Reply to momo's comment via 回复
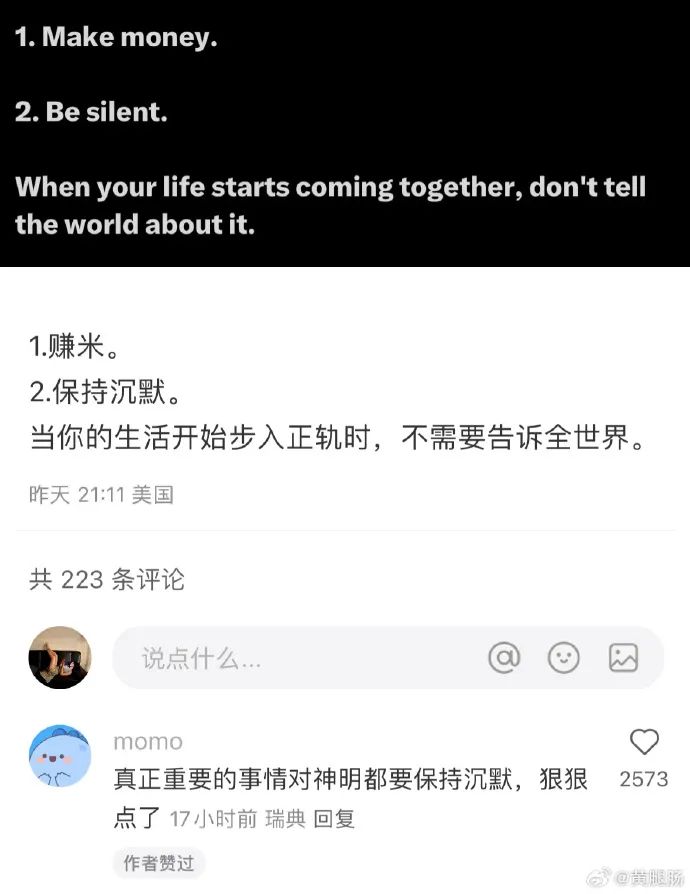Screen dimensions: 690x894 click(x=334, y=819)
